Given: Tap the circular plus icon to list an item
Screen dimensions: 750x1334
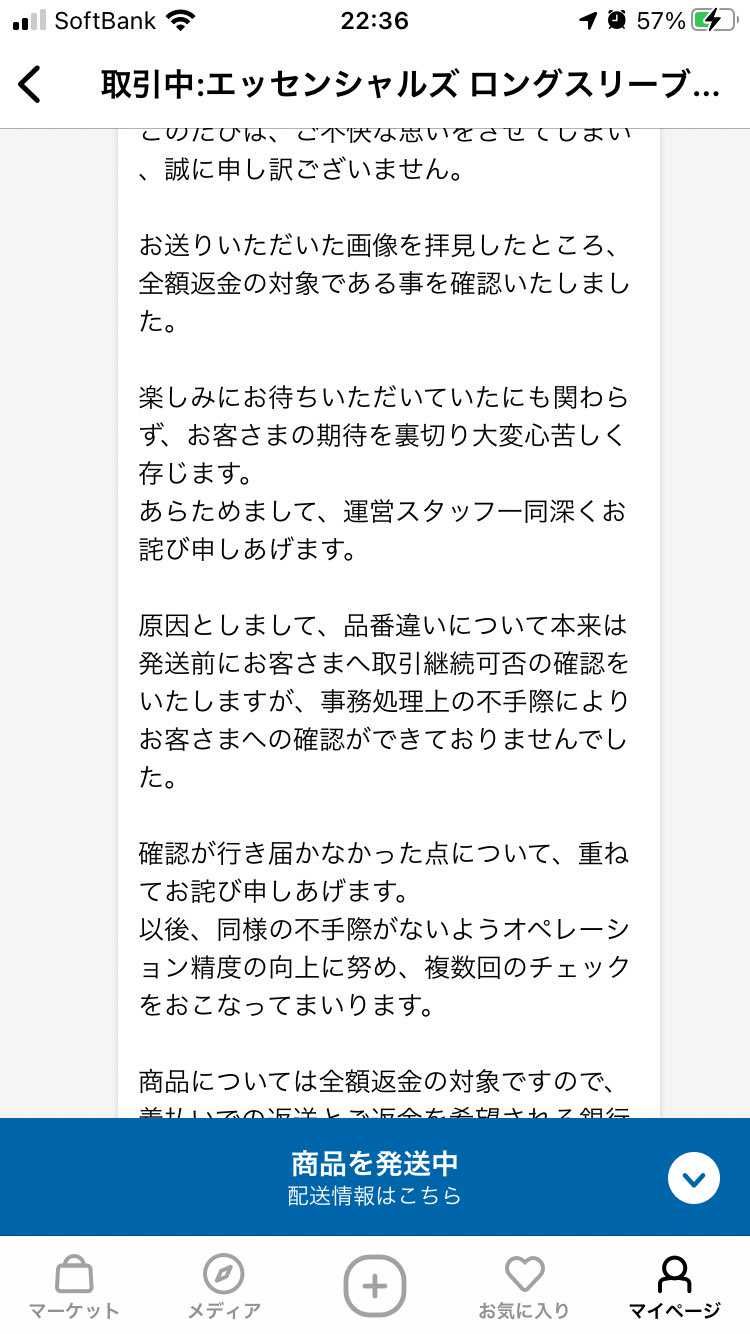Looking at the screenshot, I should pos(374,1286).
